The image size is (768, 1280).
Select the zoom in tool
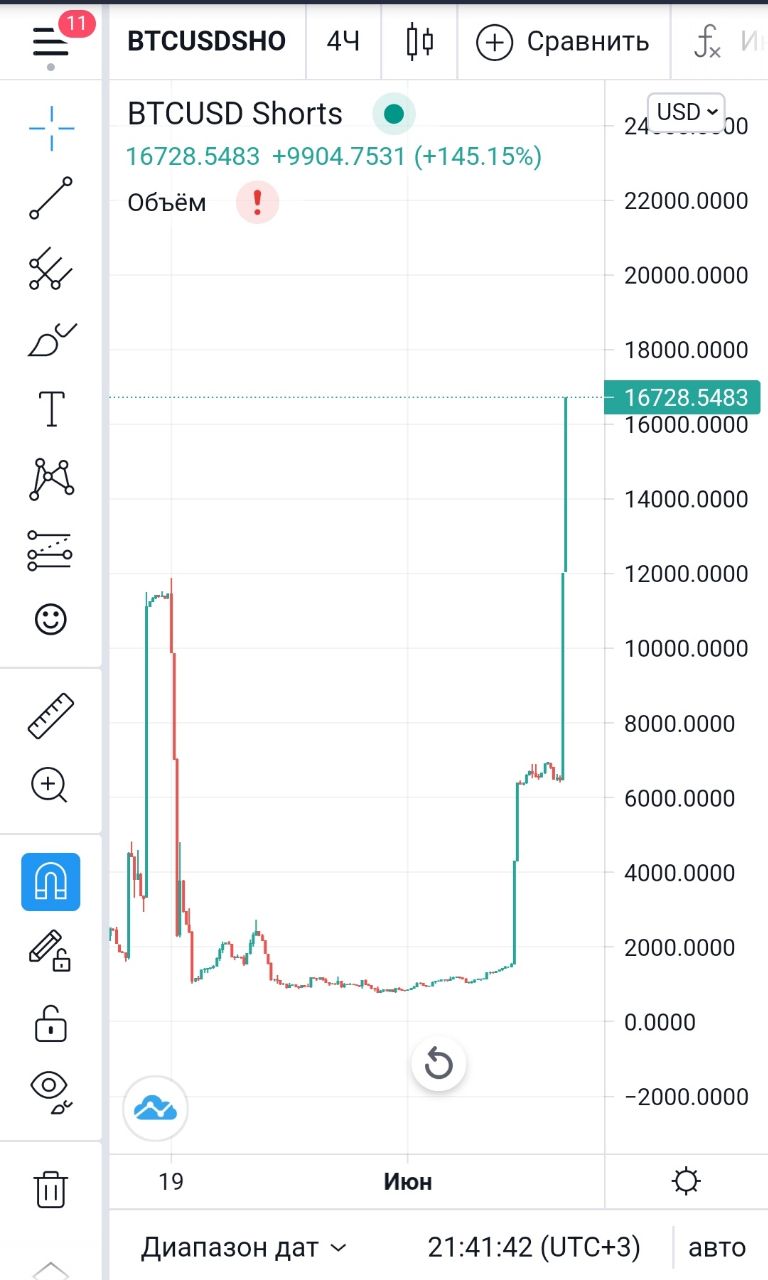pos(51,785)
